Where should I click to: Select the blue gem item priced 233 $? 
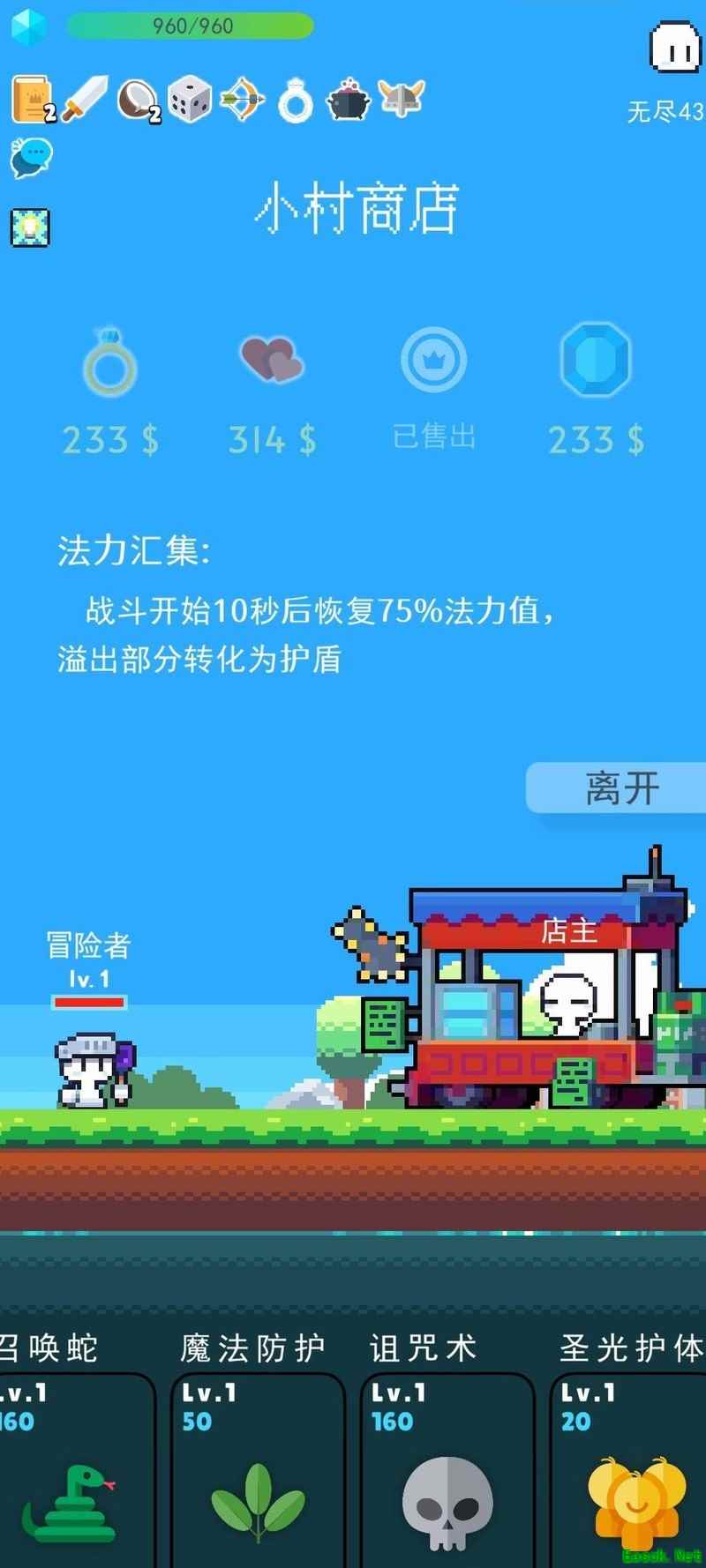596,361
